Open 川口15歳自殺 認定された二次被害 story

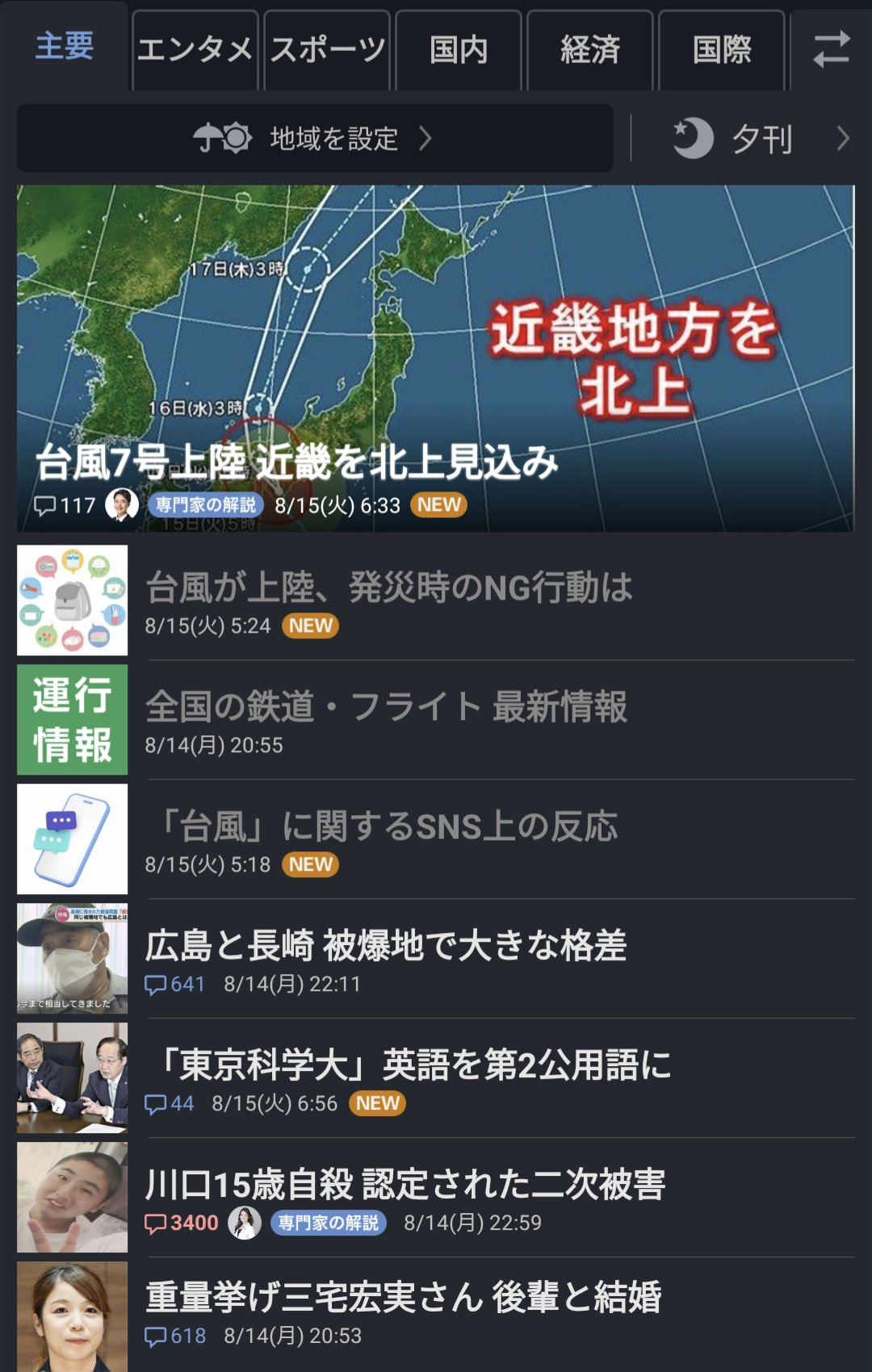436,1198
